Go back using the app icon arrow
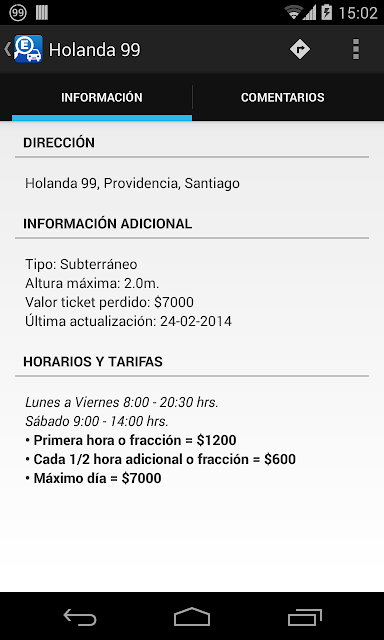This screenshot has height=640, width=384. click(23, 49)
